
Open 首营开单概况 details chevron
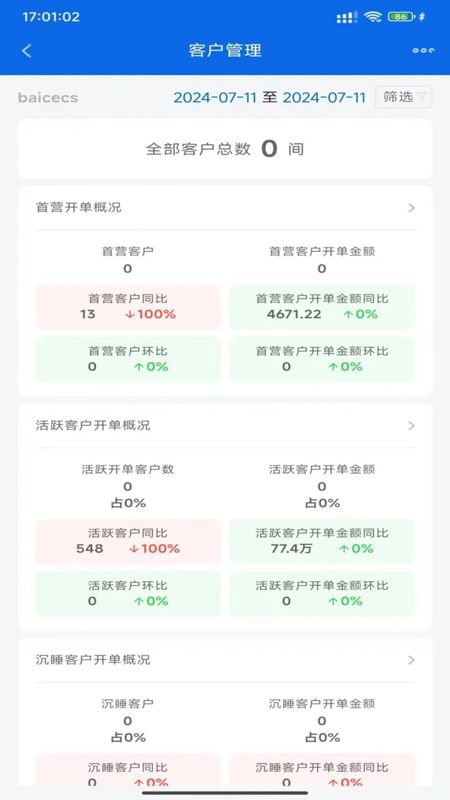(x=411, y=208)
